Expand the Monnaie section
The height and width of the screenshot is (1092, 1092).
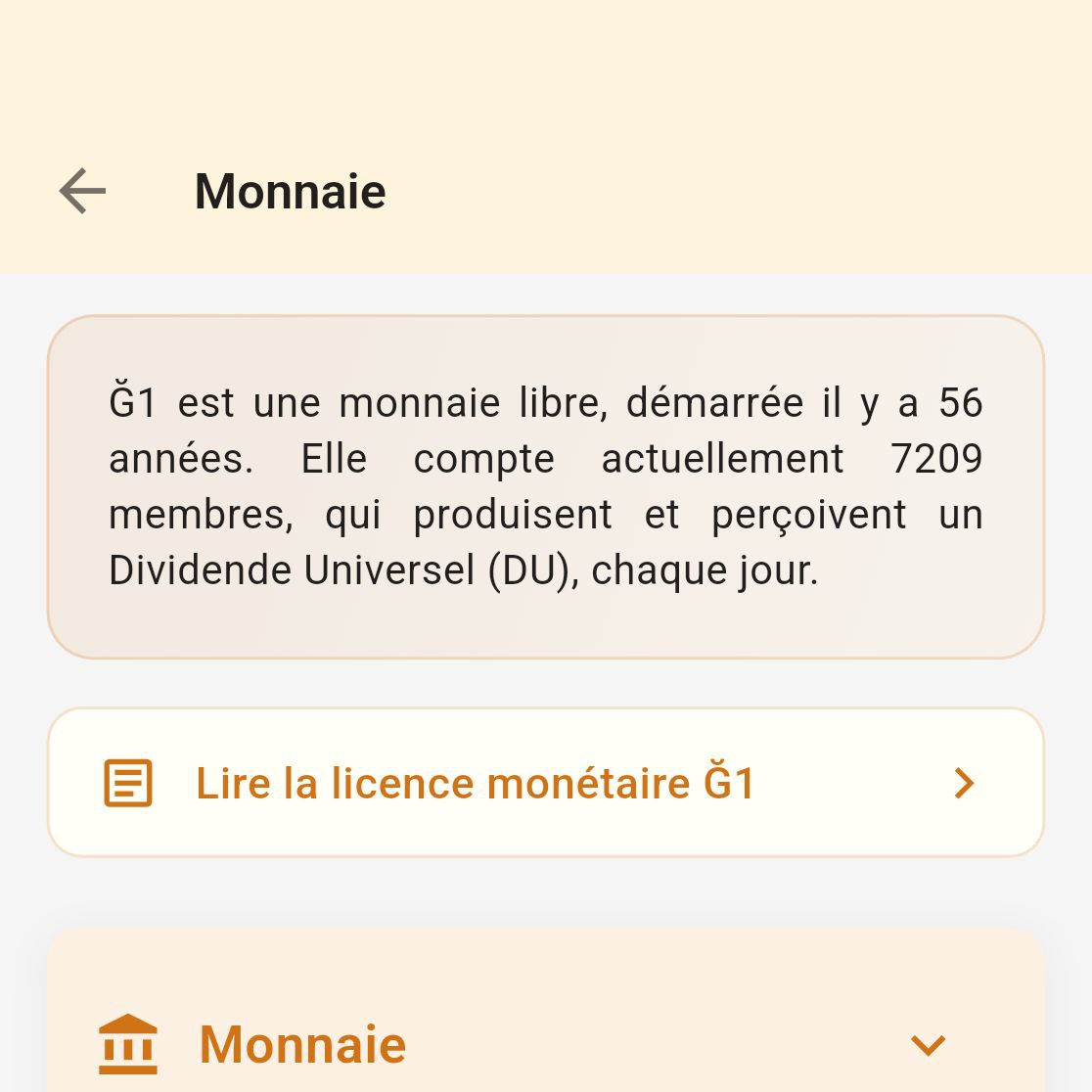(927, 1044)
